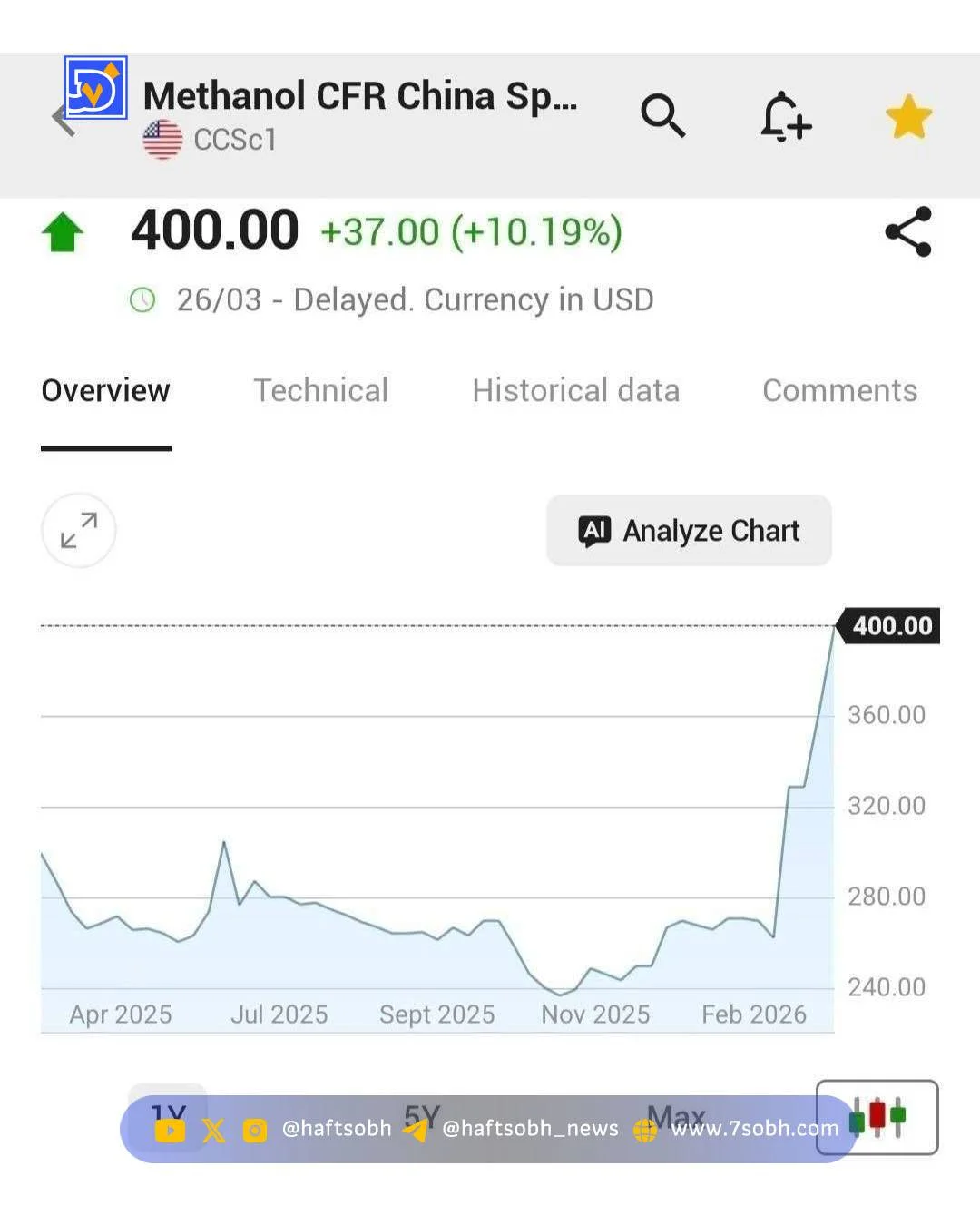The width and height of the screenshot is (980, 1225).
Task: Remove Methanol from watchlist via the star
Action: pos(908,117)
